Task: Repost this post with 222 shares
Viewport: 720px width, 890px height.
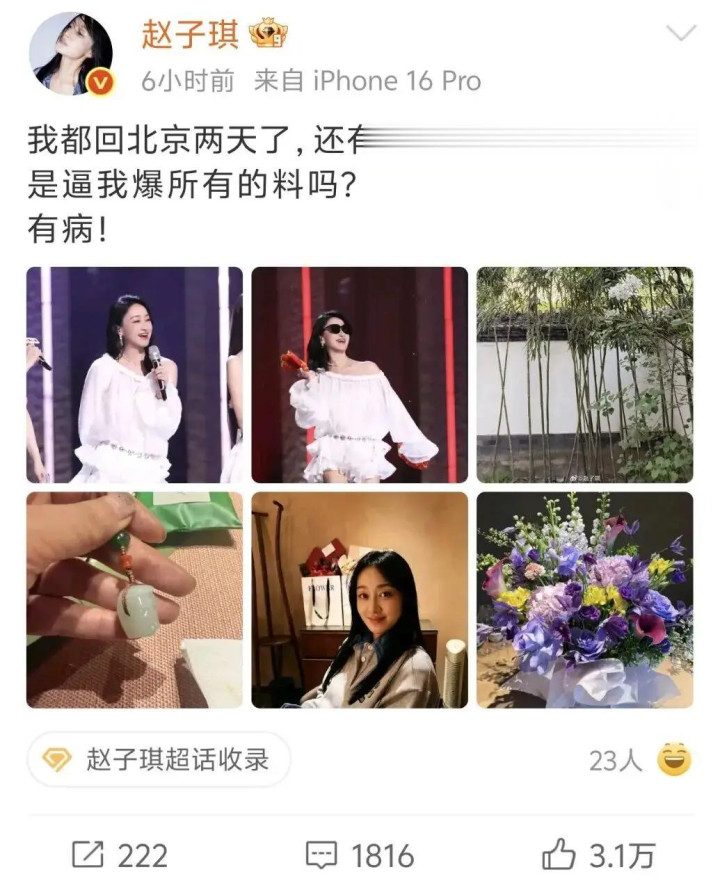Action: click(x=119, y=855)
